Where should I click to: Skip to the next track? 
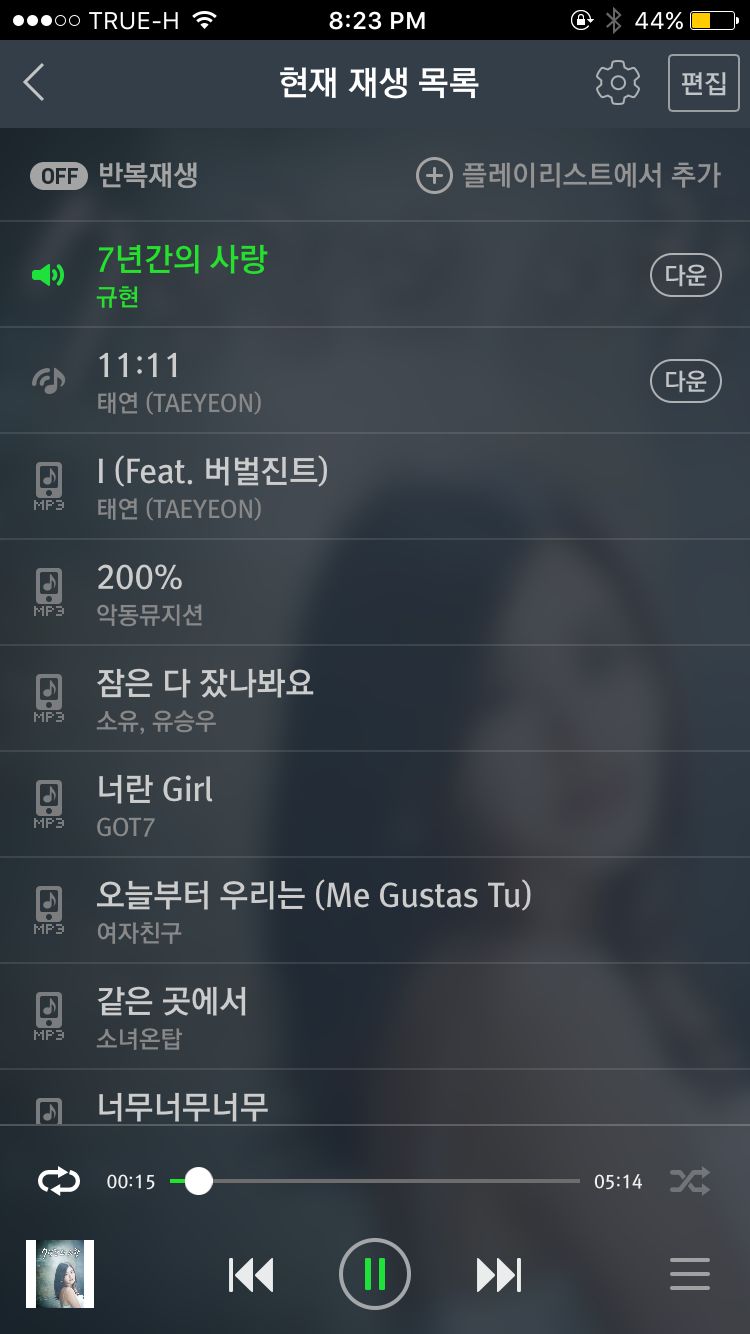pos(499,1274)
